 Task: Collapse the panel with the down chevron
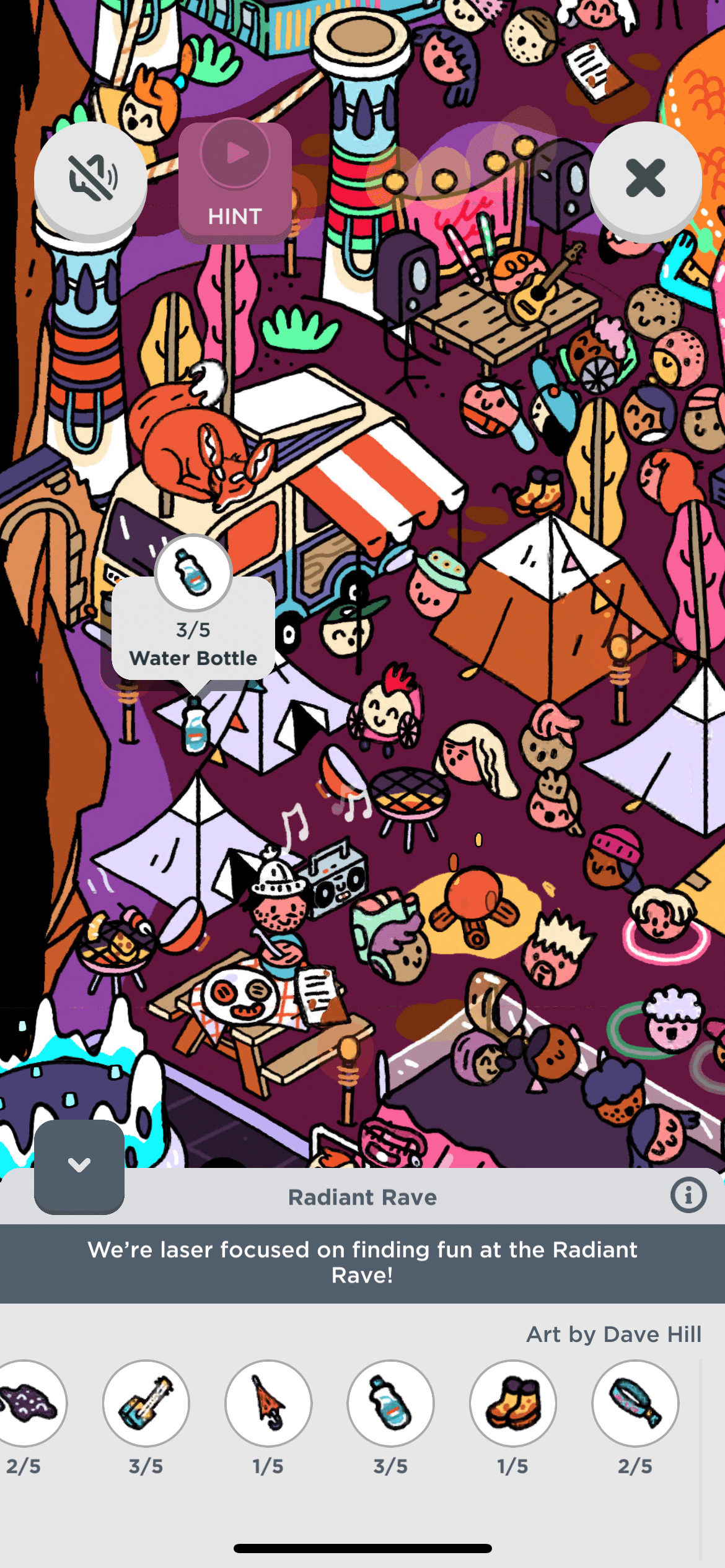(x=79, y=1165)
